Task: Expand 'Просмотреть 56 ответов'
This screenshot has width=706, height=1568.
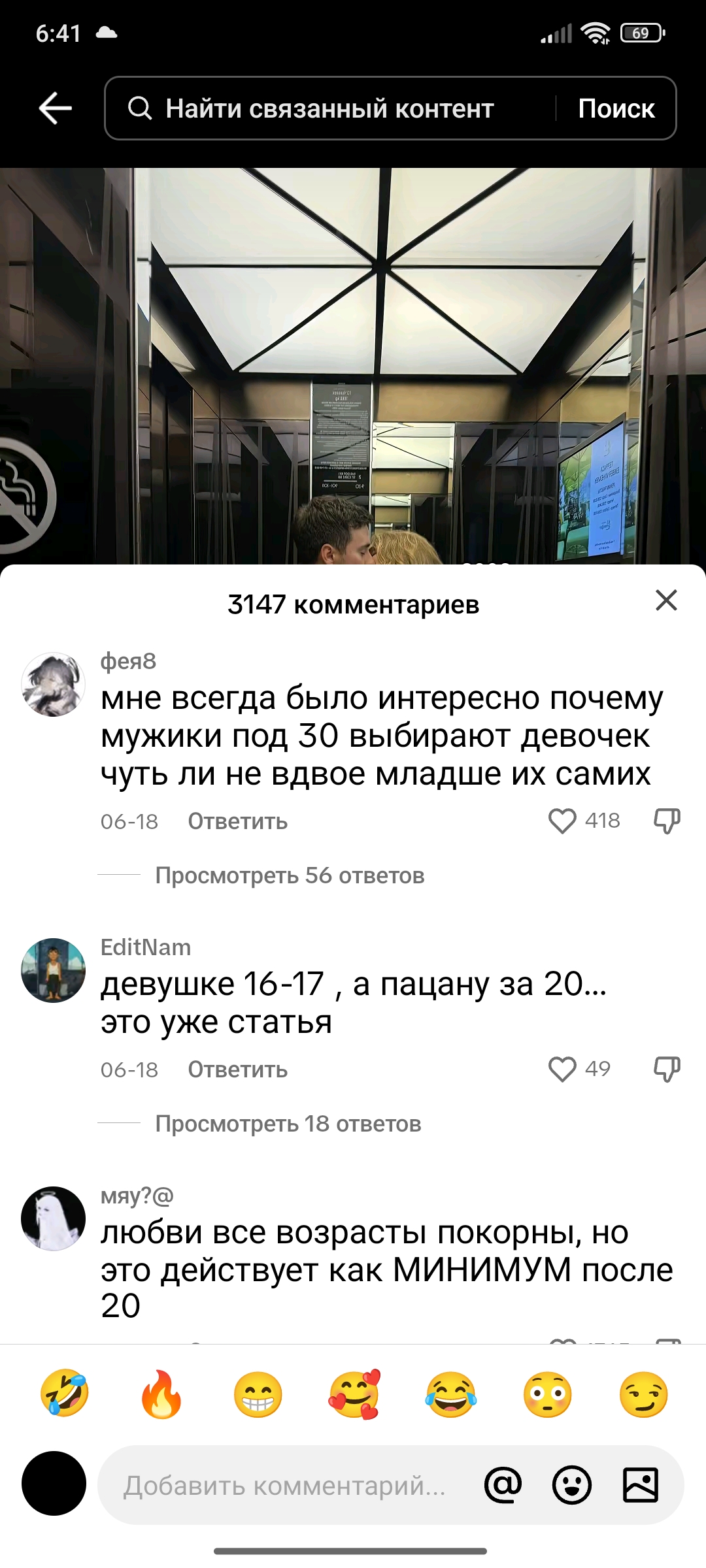Action: pyautogui.click(x=290, y=875)
